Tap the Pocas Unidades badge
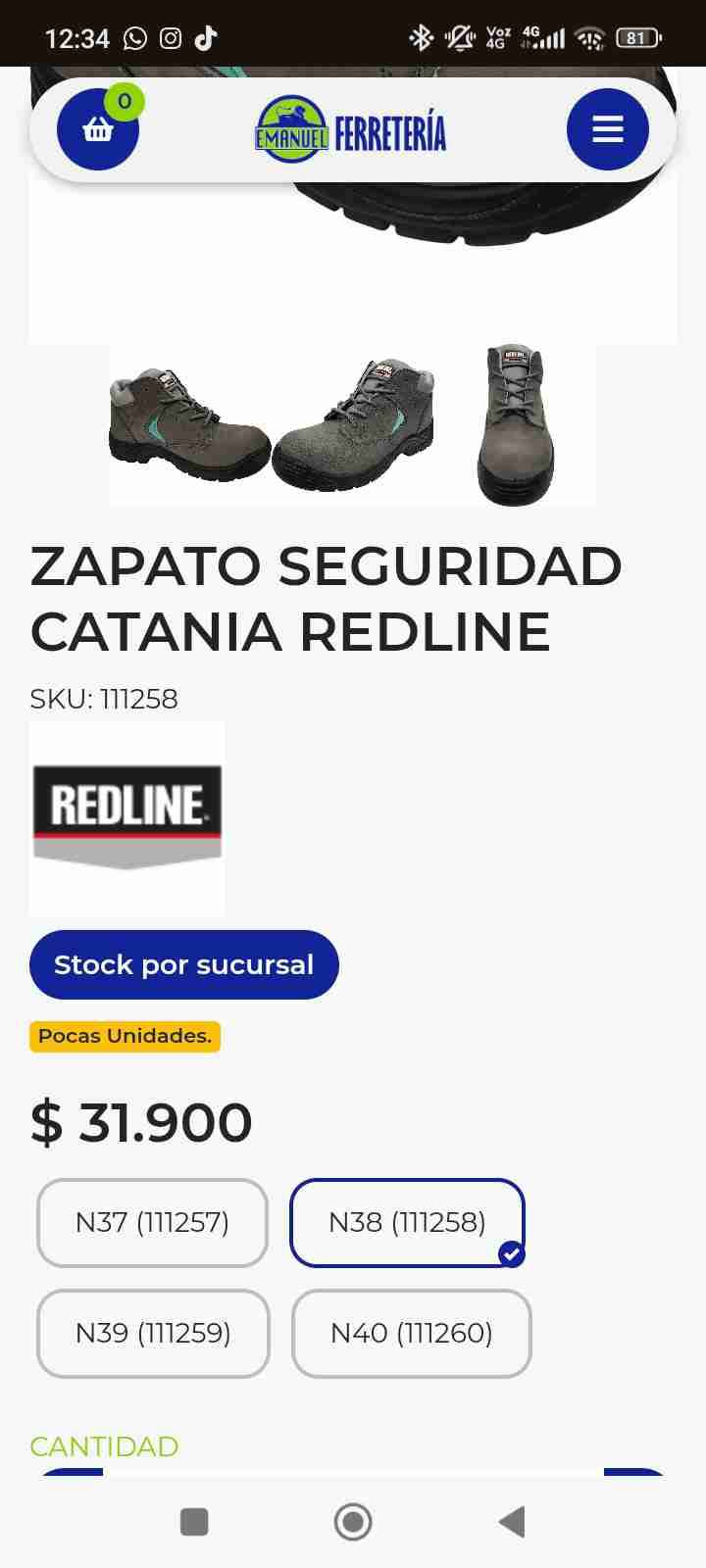The width and height of the screenshot is (706, 1568). coord(125,1036)
